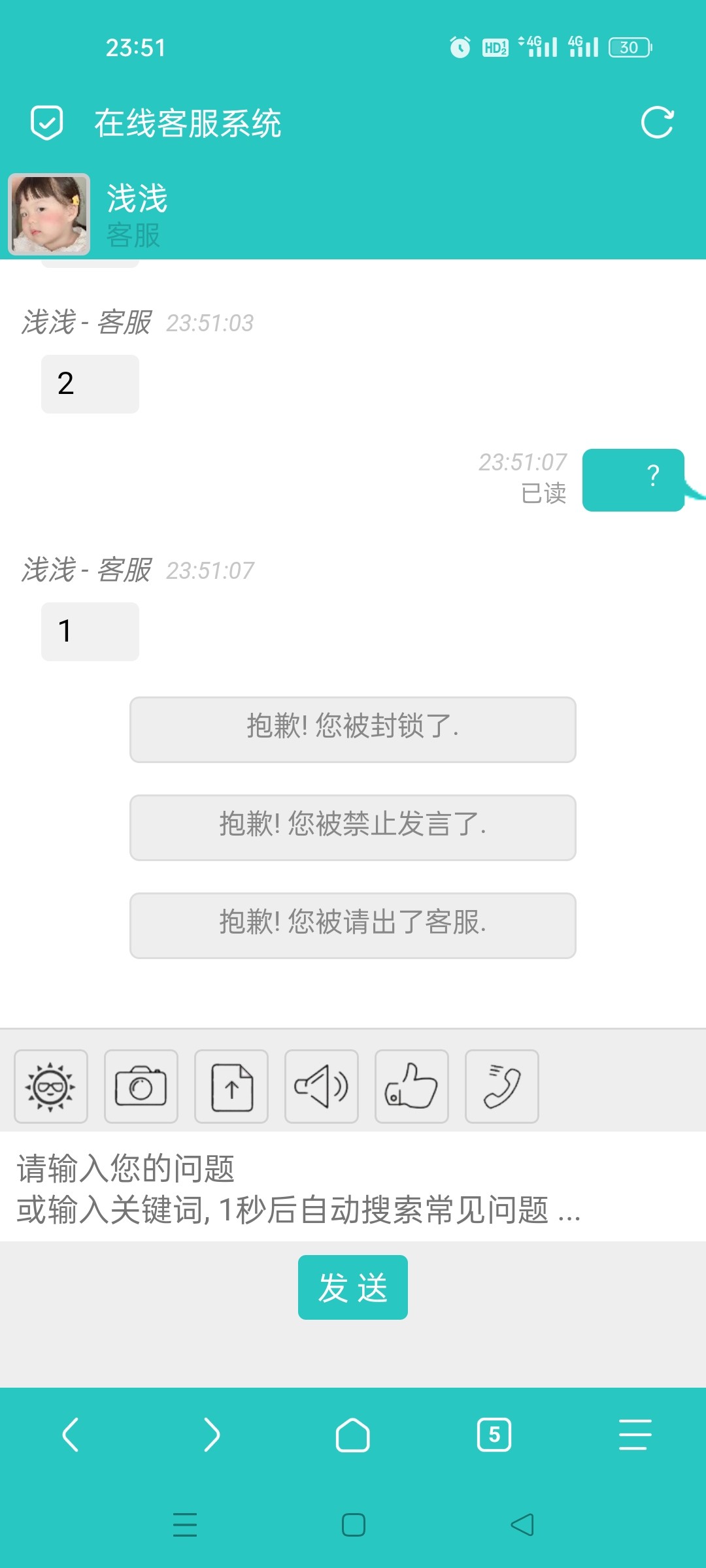Open the browser home page
Image resolution: width=706 pixels, height=1568 pixels.
click(353, 1435)
